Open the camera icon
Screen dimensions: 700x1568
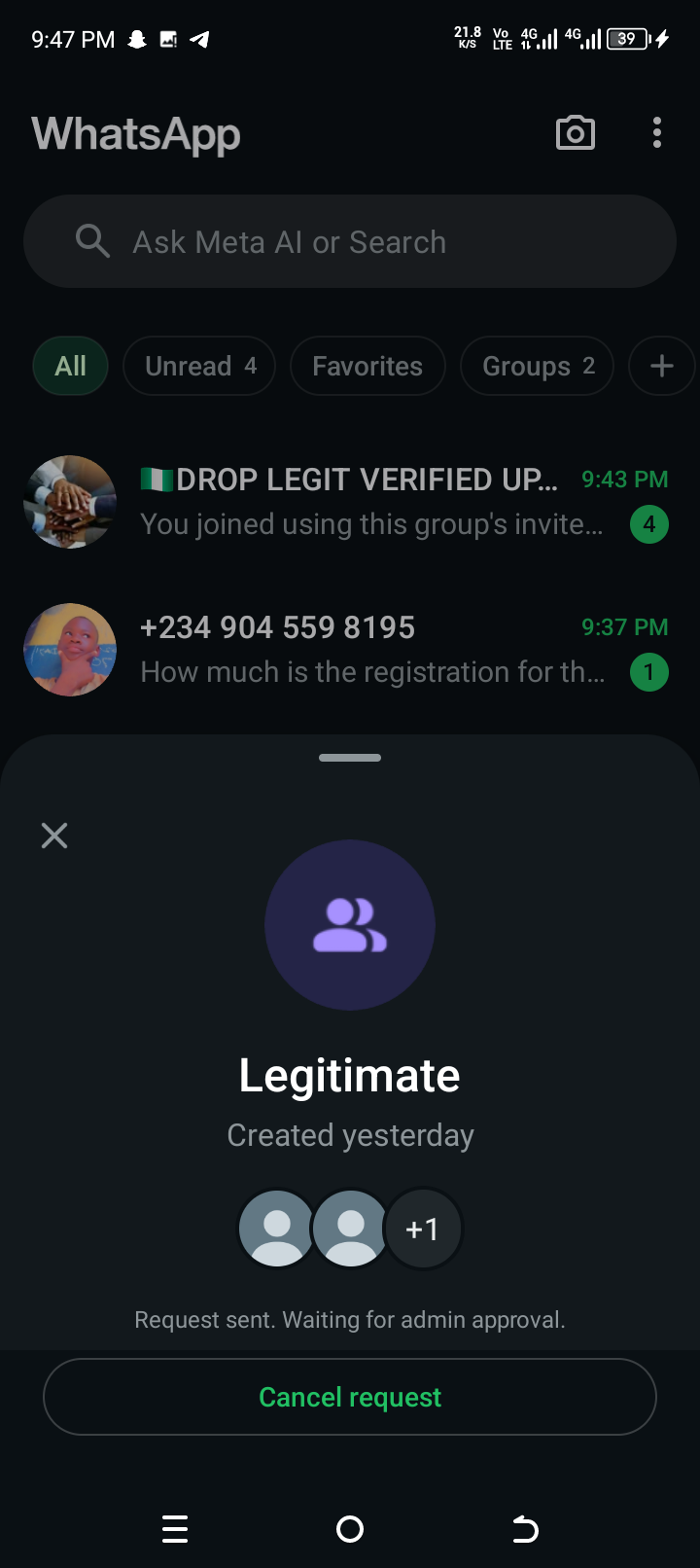point(575,133)
